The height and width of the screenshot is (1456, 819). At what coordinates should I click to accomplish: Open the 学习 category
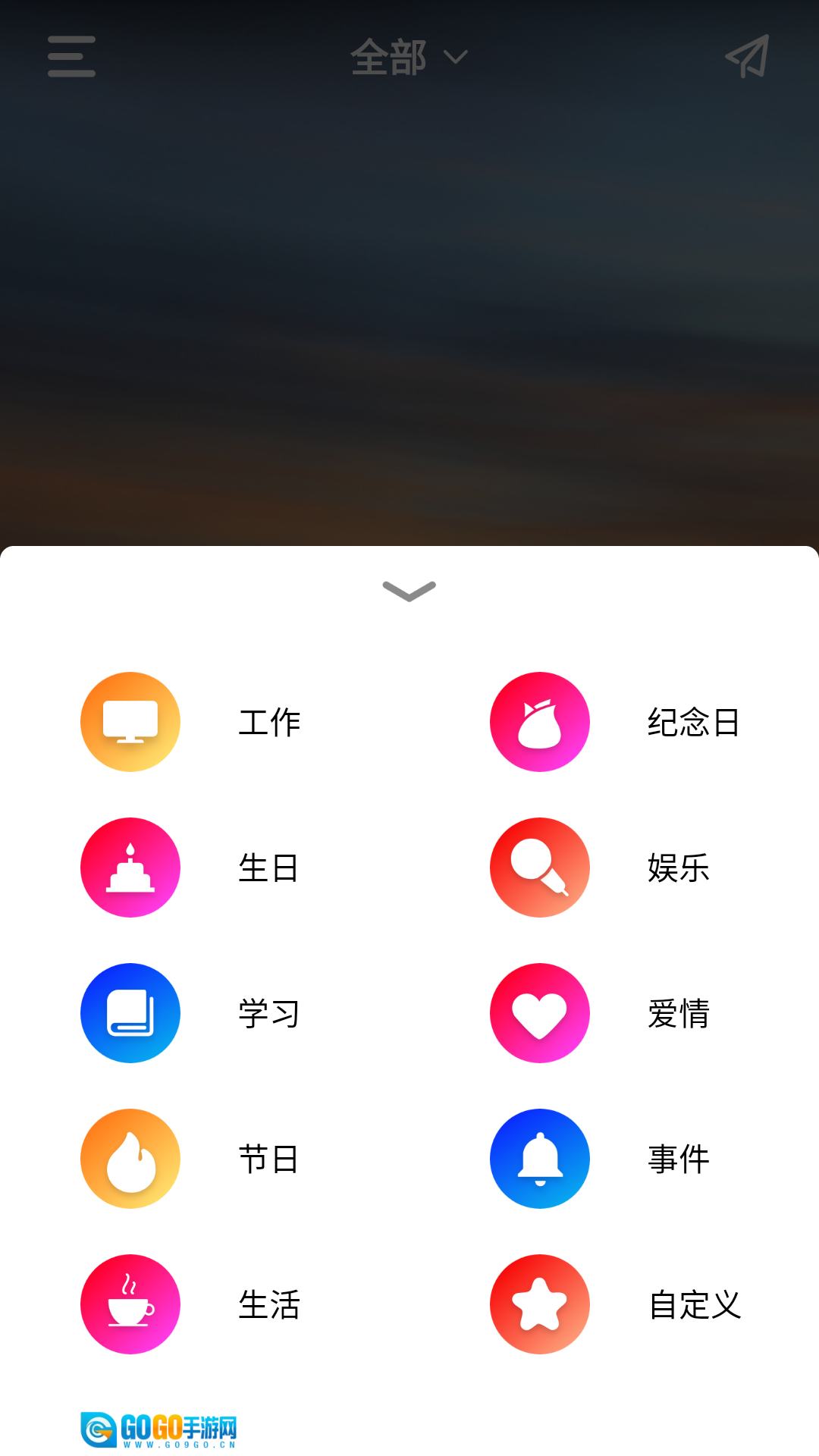point(130,1013)
